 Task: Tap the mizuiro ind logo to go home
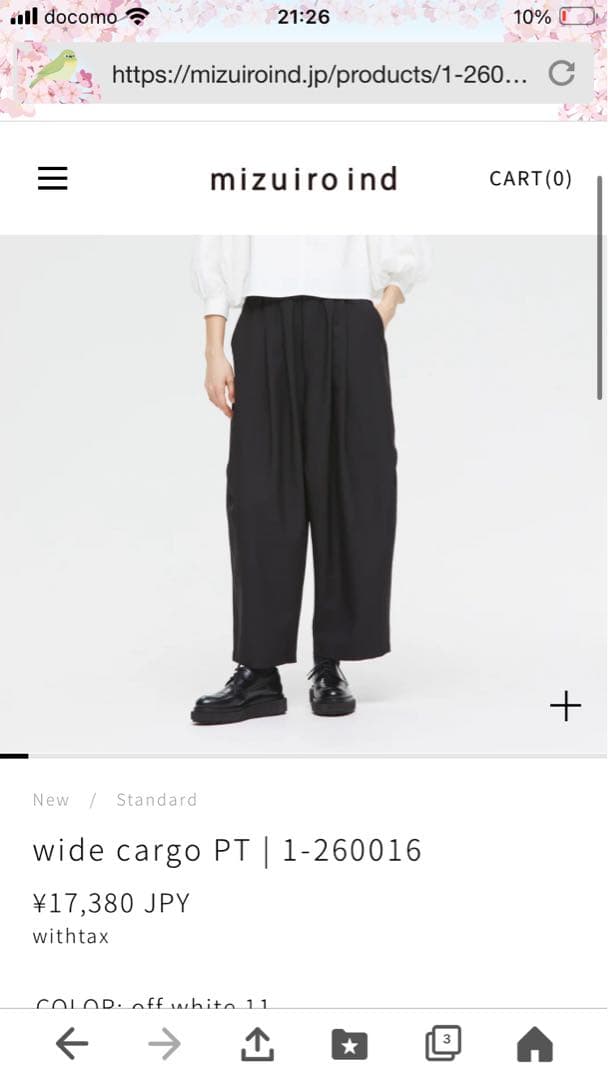(303, 179)
